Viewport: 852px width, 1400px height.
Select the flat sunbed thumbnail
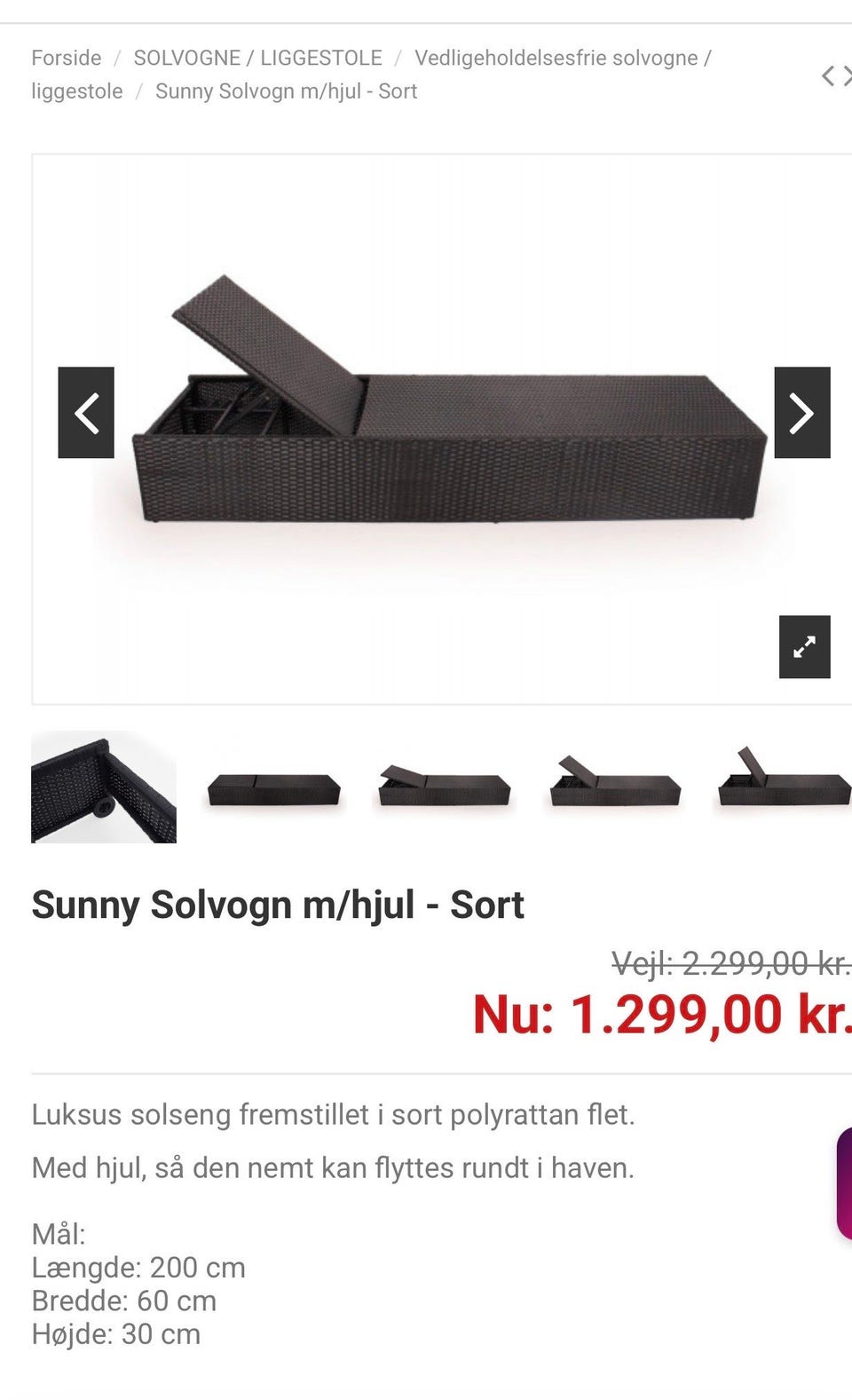[x=274, y=789]
